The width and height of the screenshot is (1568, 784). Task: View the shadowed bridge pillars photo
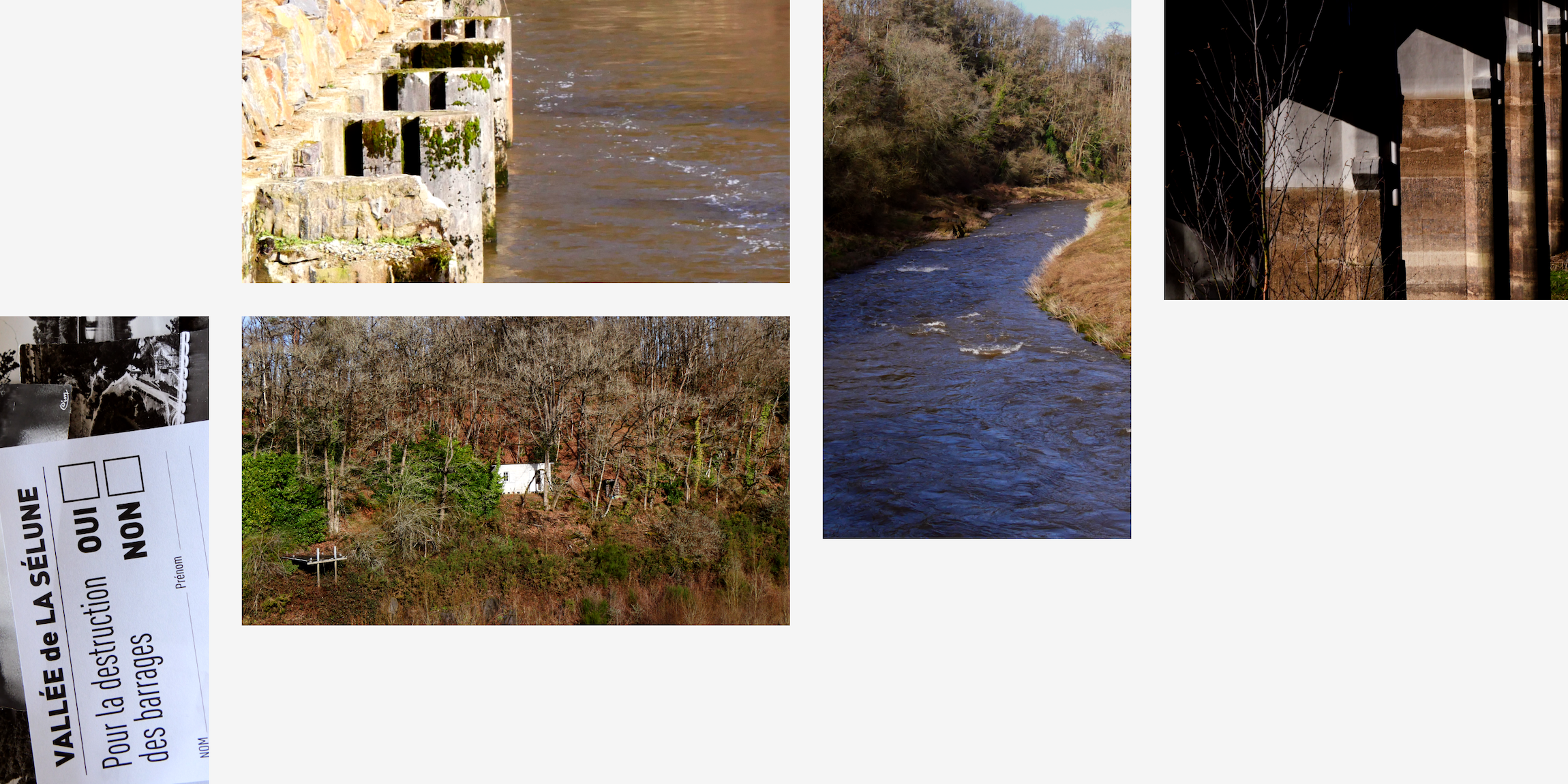1366,149
